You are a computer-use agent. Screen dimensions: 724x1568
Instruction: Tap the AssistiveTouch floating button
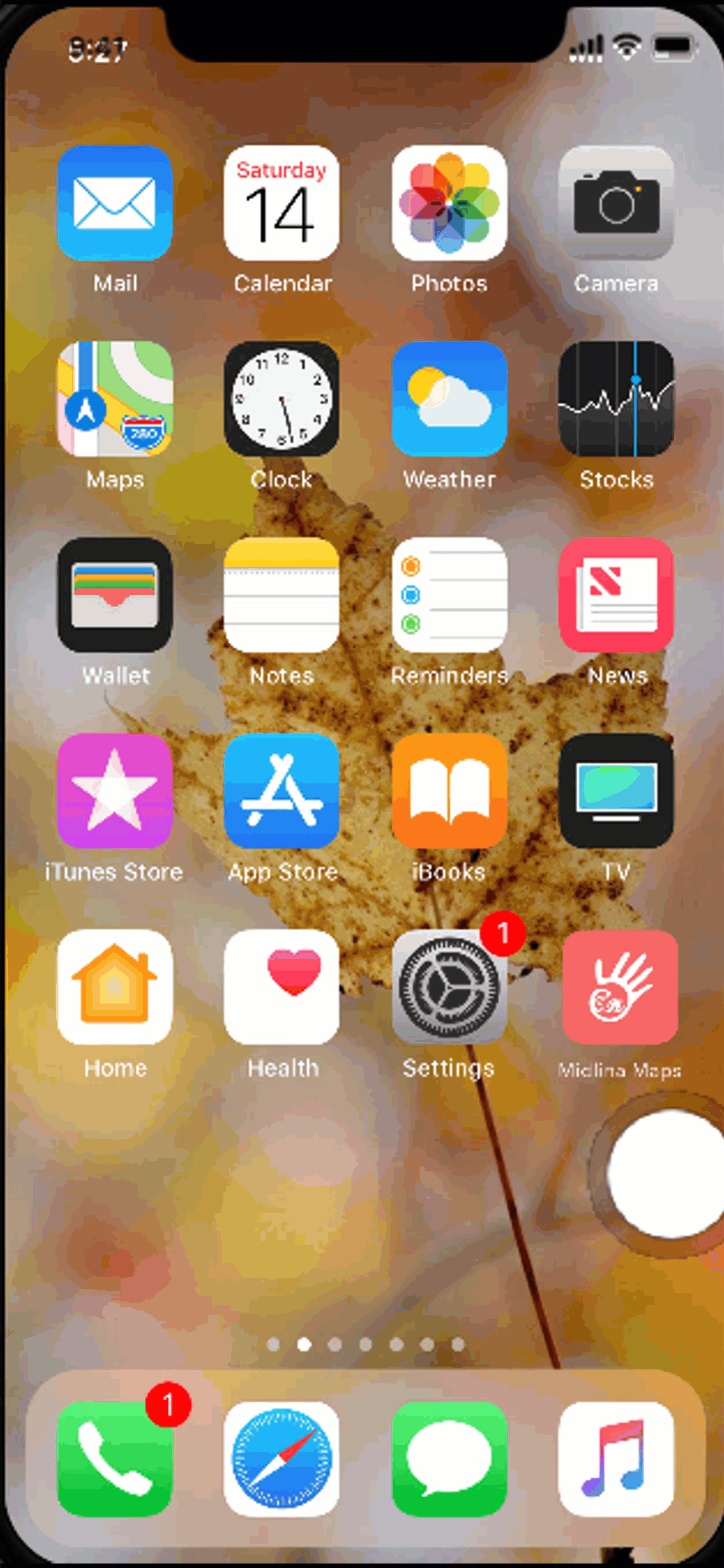tap(666, 1173)
